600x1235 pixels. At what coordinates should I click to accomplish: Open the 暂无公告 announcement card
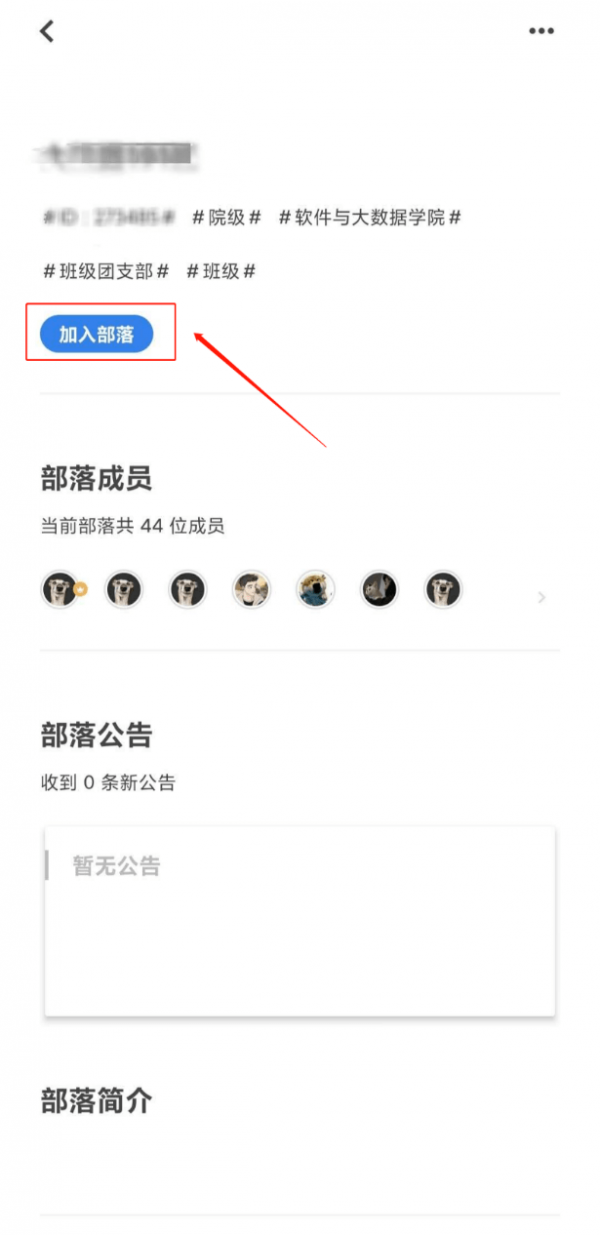click(x=300, y=920)
